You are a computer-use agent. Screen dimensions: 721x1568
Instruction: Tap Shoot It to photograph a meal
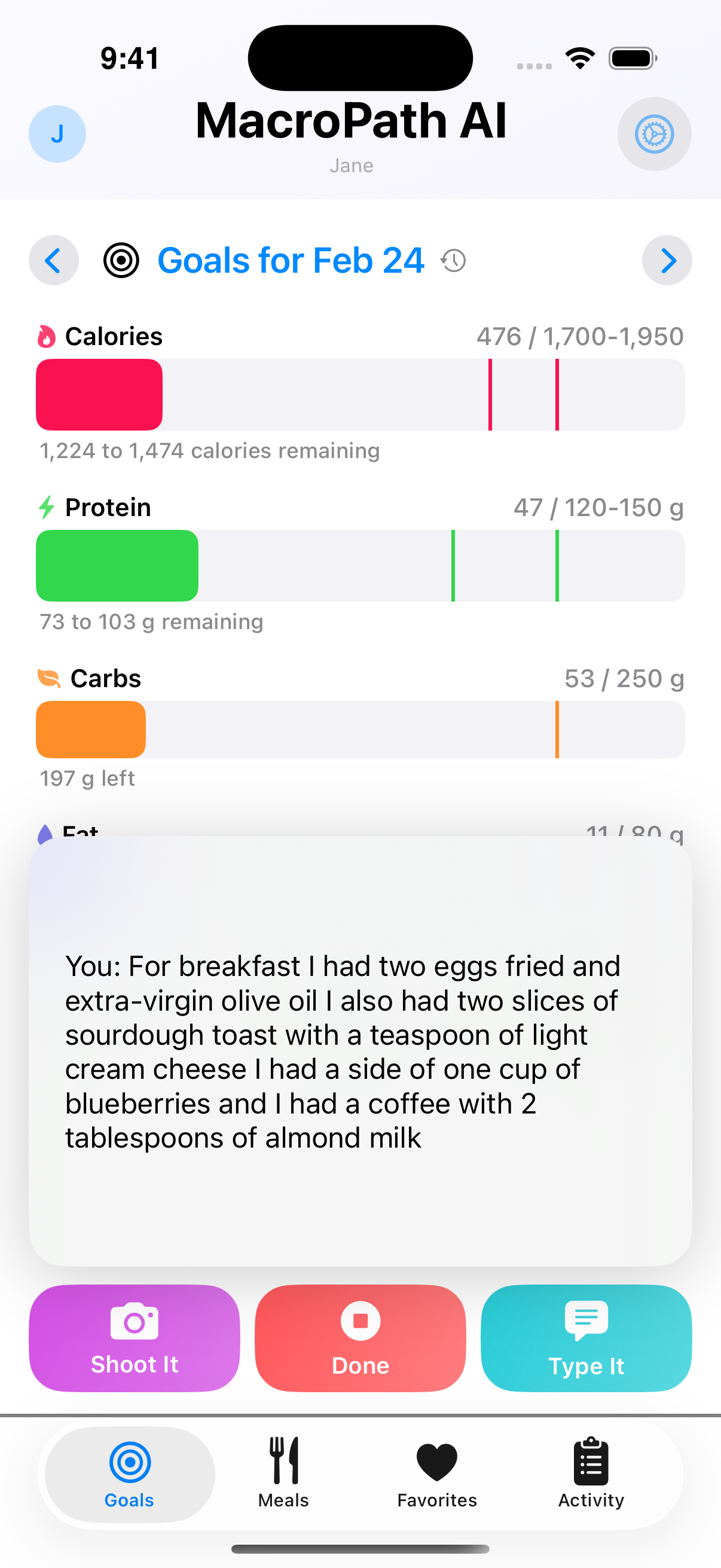pyautogui.click(x=135, y=1338)
